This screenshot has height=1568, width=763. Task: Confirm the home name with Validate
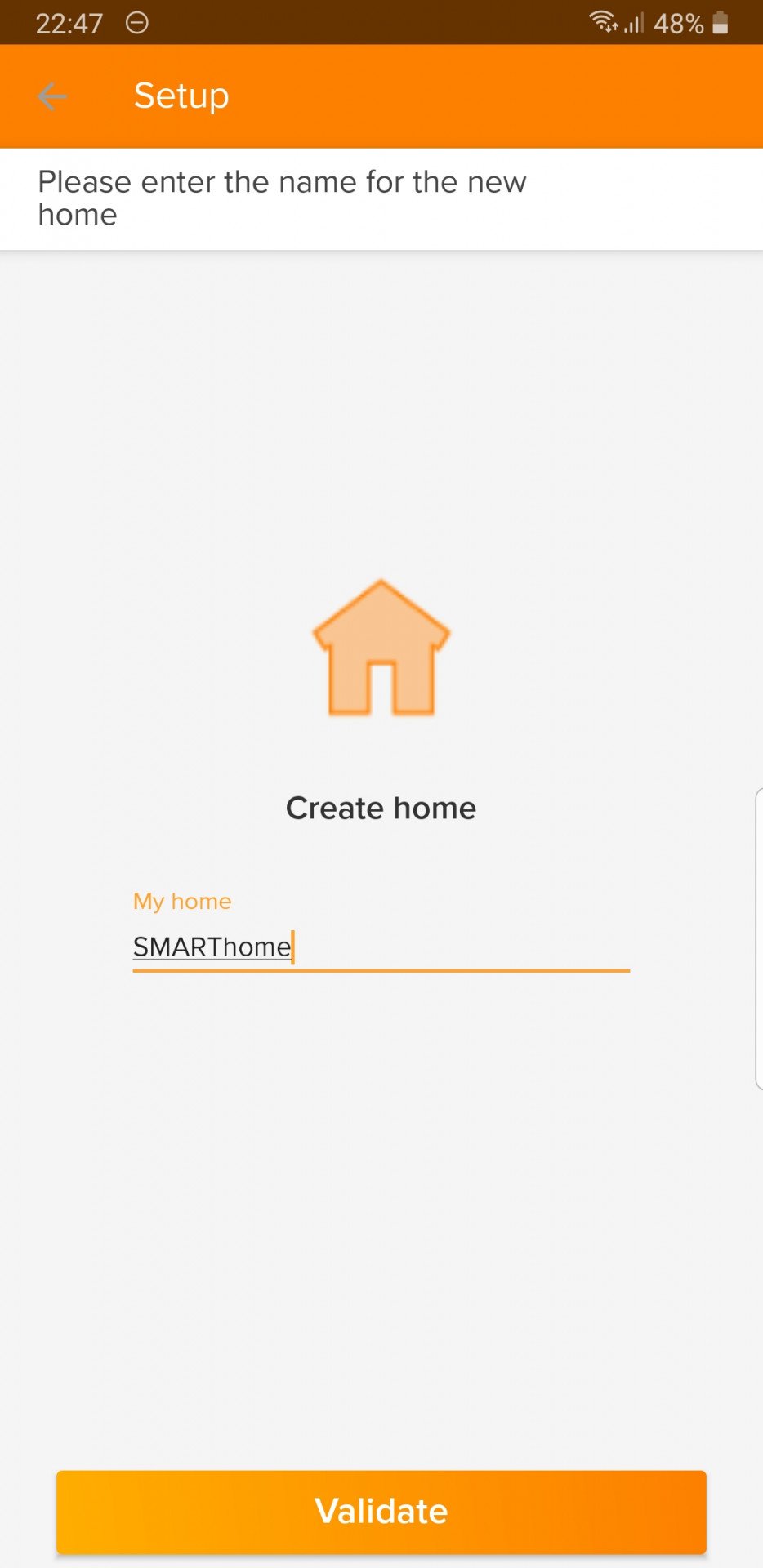(x=381, y=1512)
